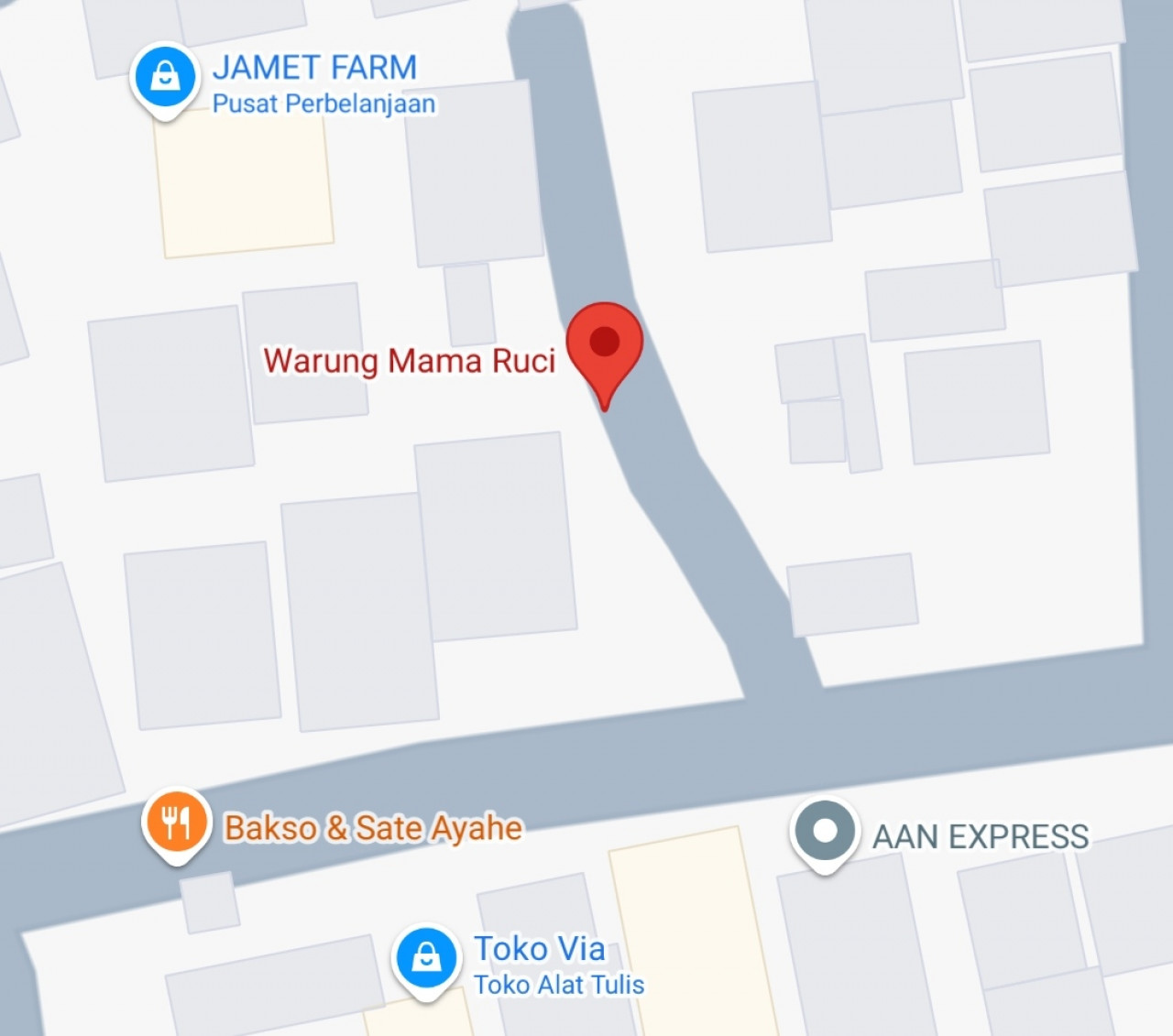
Task: Open the JAMET FARM shopping marker
Action: (164, 77)
